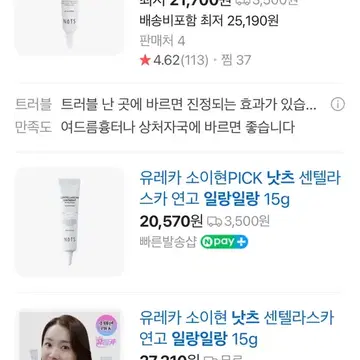Open product title 유레카 소이현PICK 낫츠 센텔라스카 연고
This screenshot has width=360, height=360.
pyautogui.click(x=240, y=189)
